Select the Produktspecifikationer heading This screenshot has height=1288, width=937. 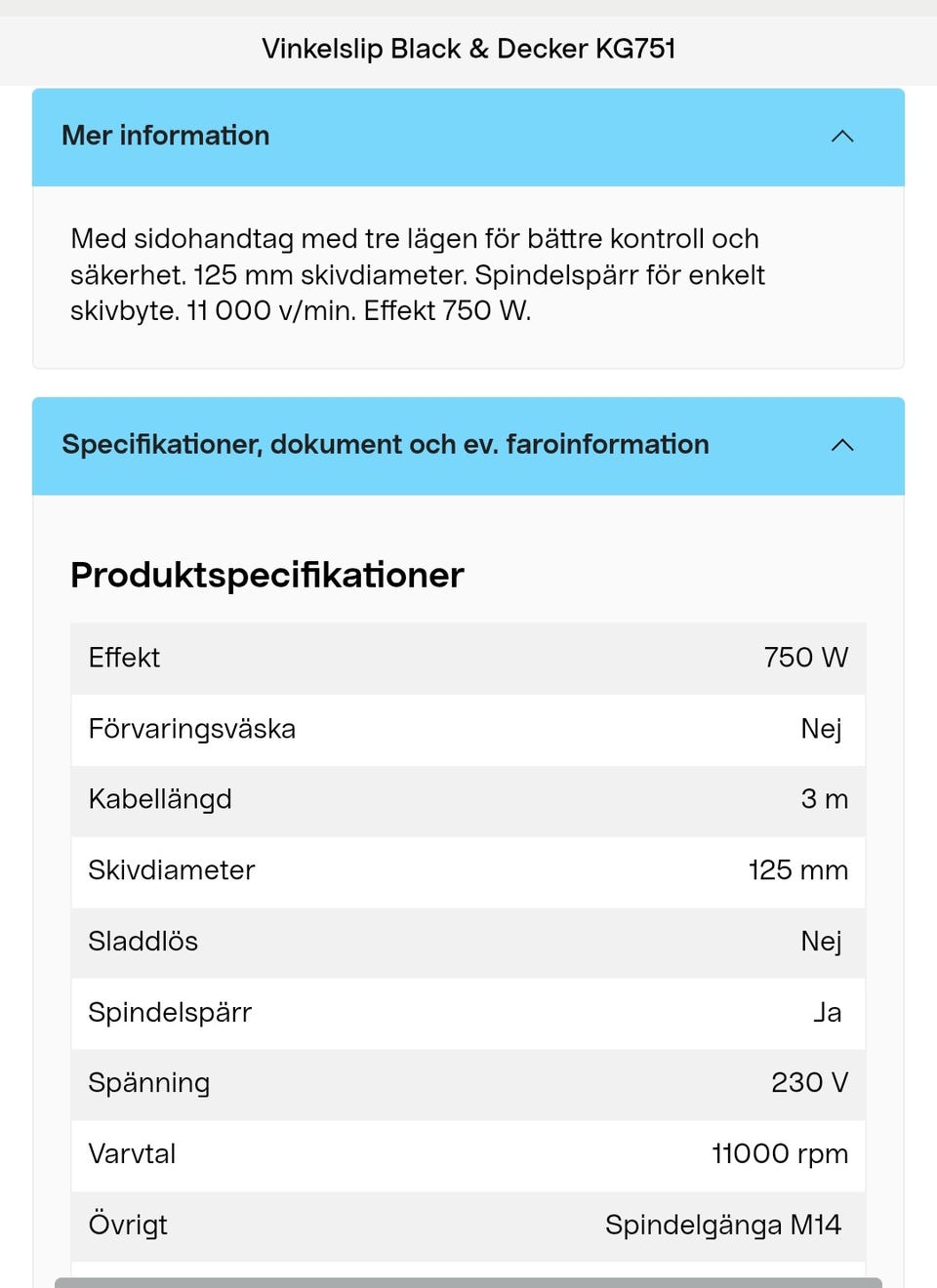[265, 575]
